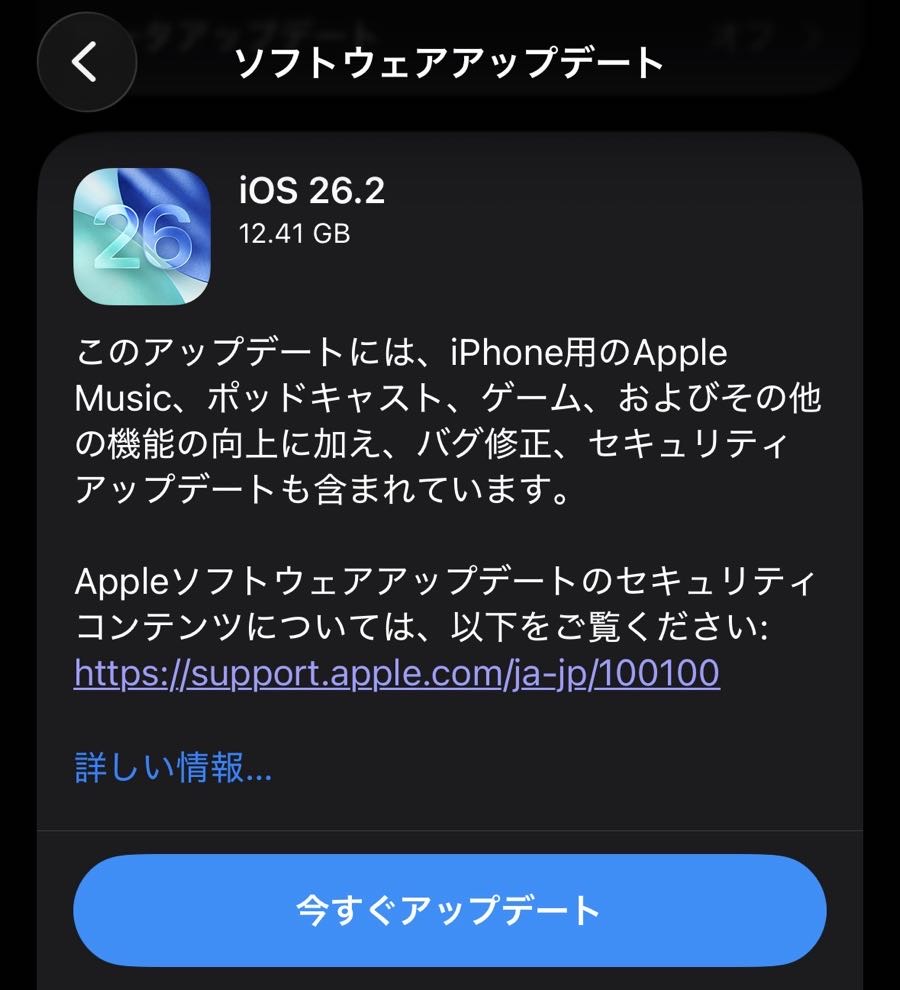
Task: Go back using the top-left arrow
Action: (86, 62)
